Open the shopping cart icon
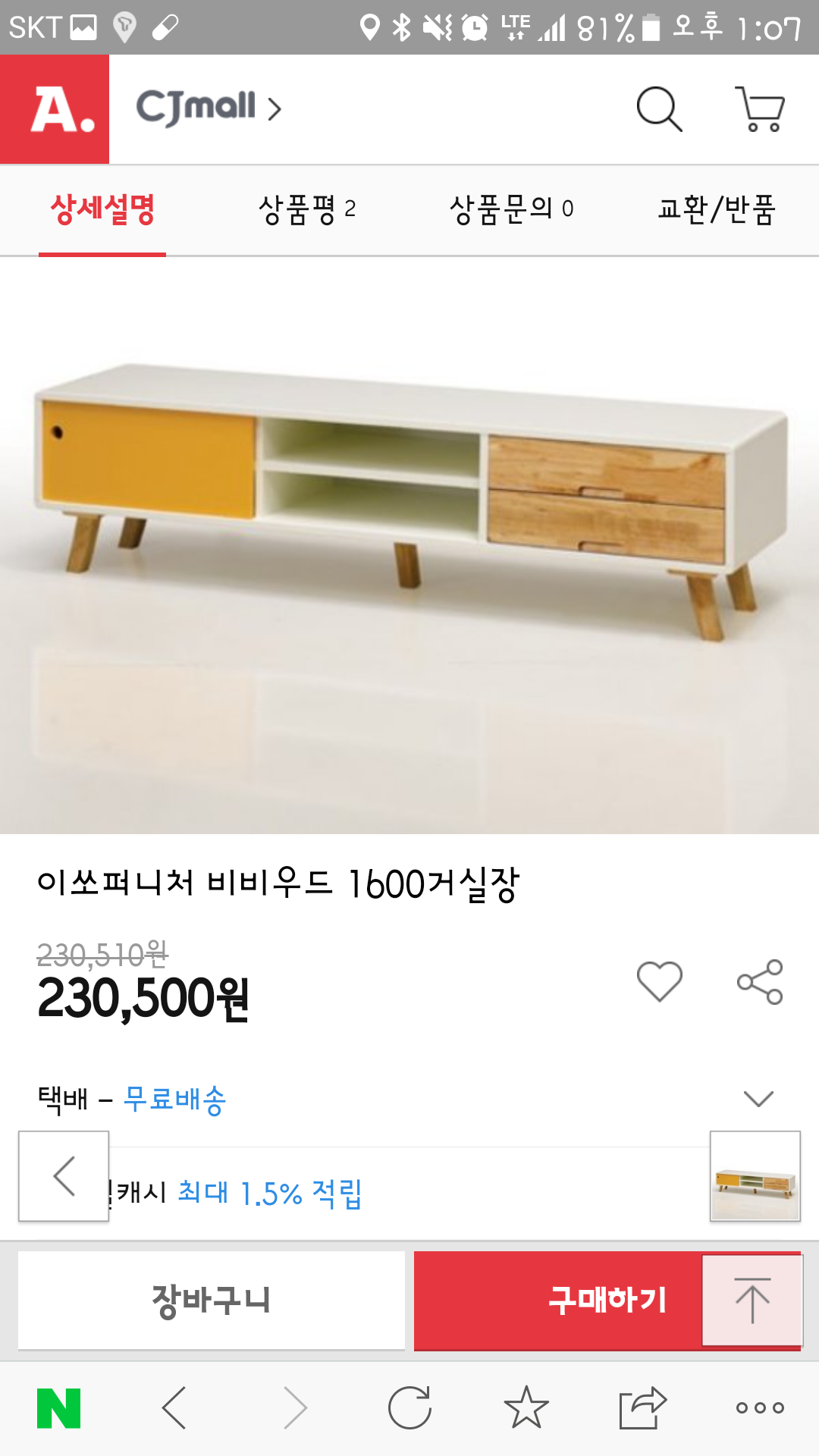This screenshot has width=819, height=1456. [x=760, y=109]
